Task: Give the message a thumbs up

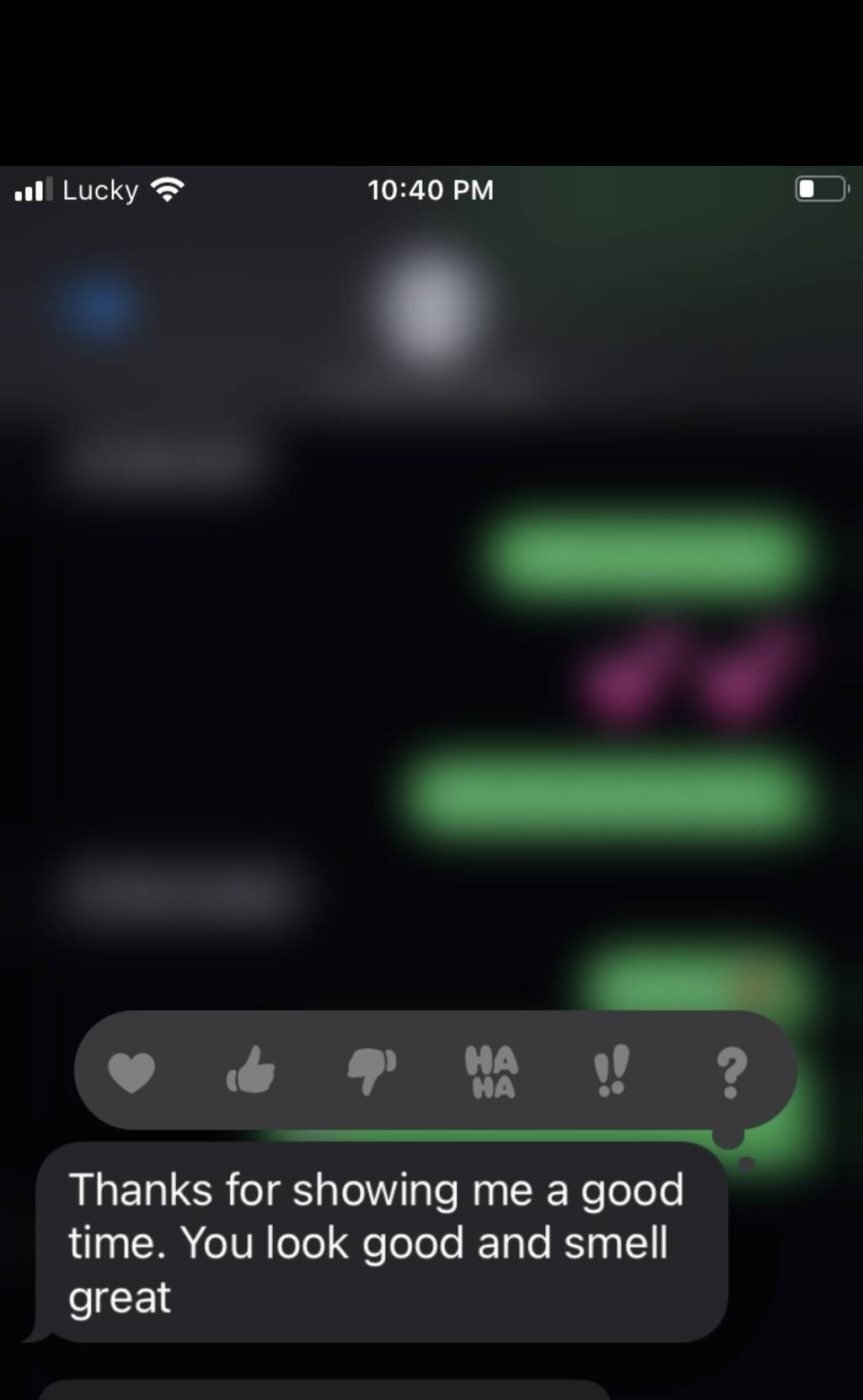Action: pyautogui.click(x=250, y=1071)
